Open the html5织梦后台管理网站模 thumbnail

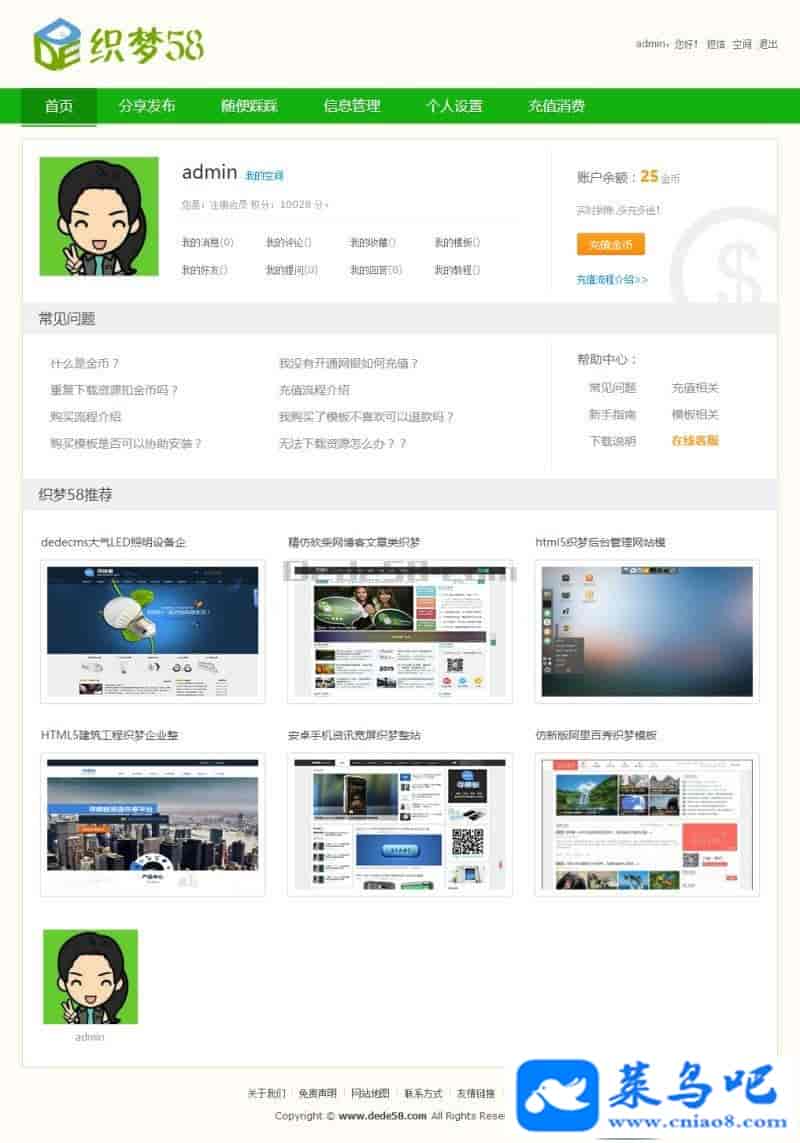[x=646, y=631]
